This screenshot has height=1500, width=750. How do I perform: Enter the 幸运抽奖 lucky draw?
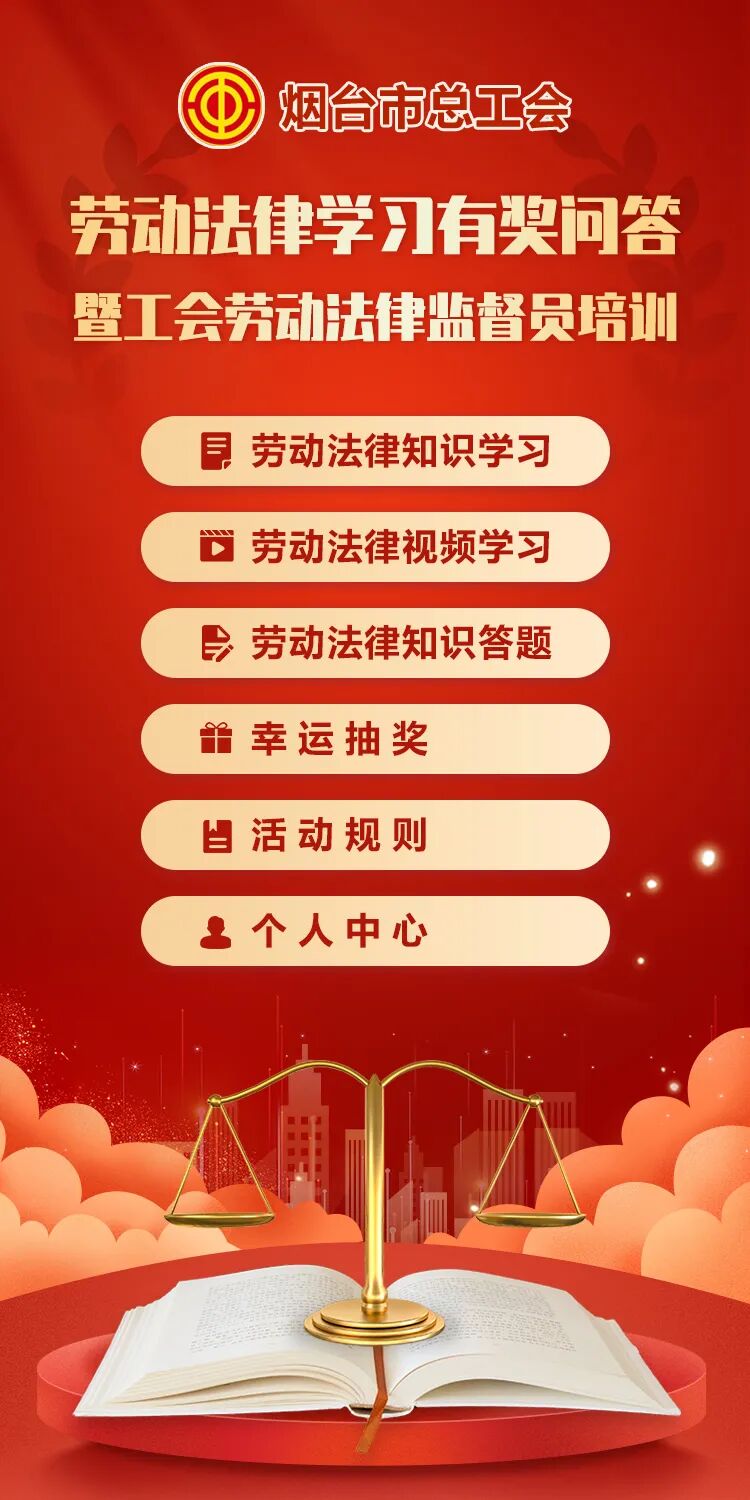(375, 739)
